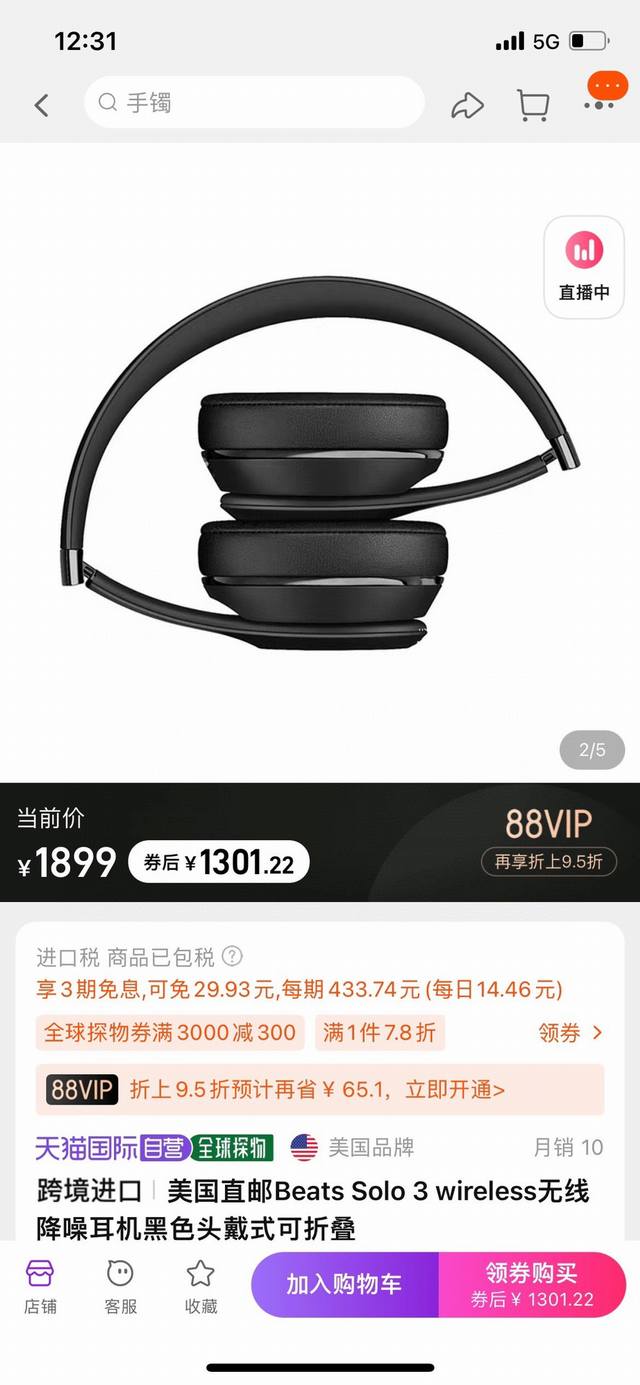
Task: Open the search box showing 手镯
Action: point(255,103)
